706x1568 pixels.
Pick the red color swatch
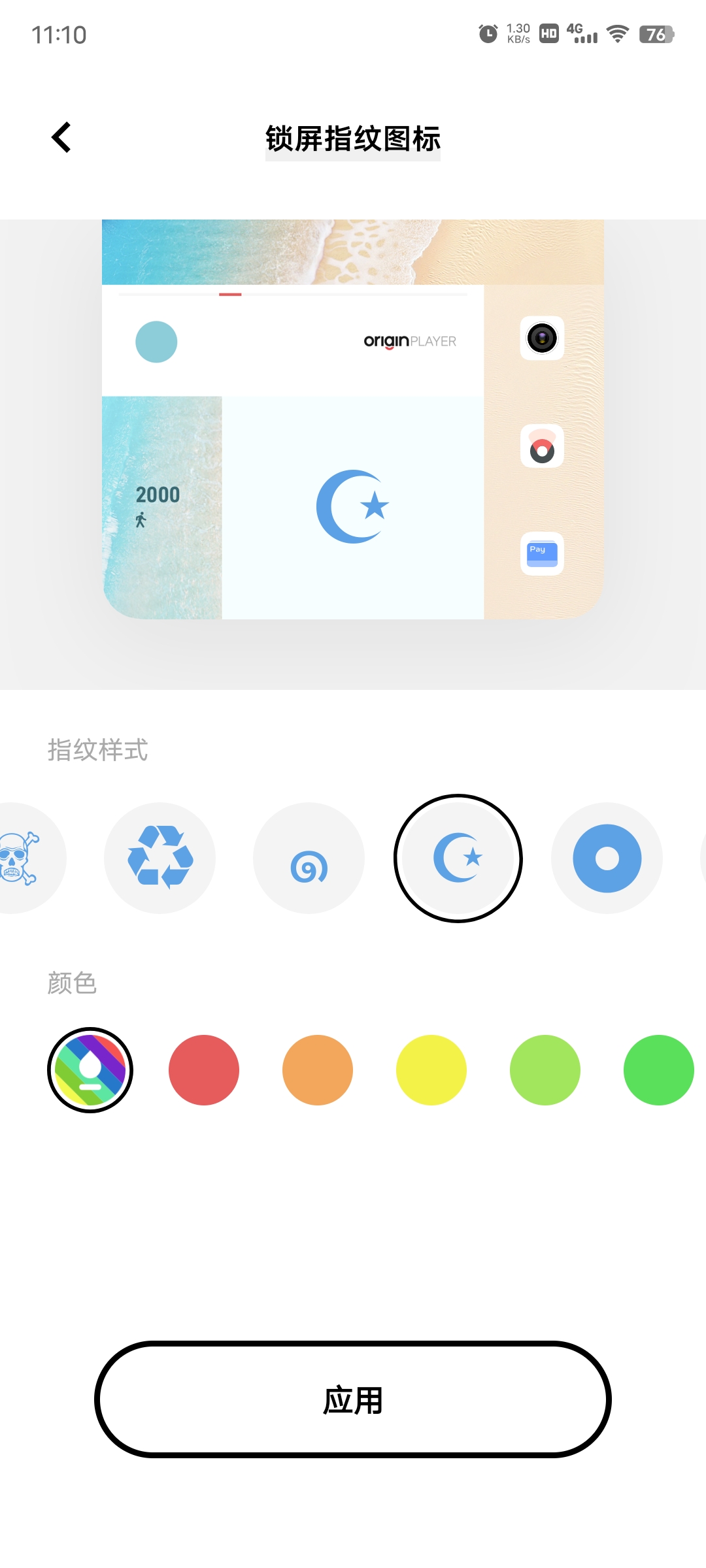[204, 1070]
